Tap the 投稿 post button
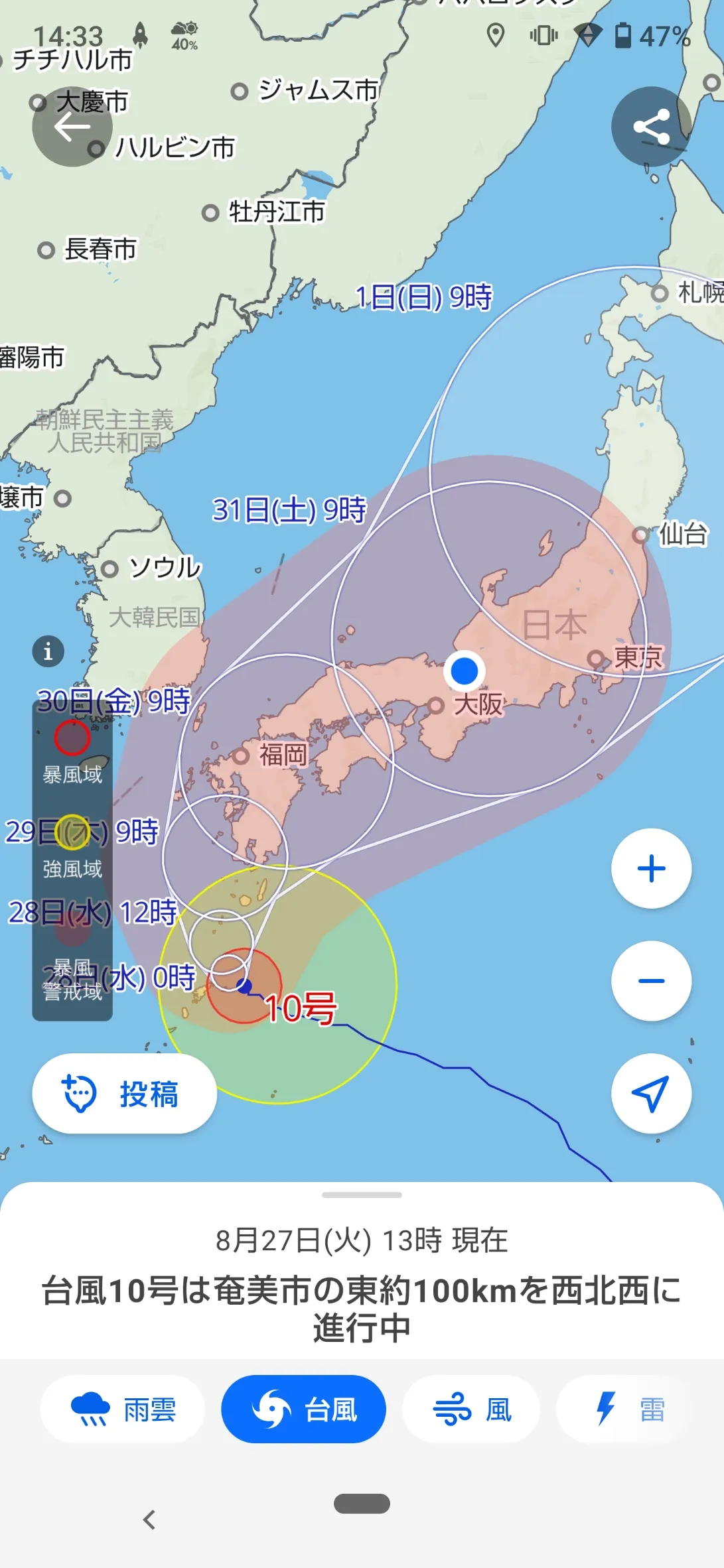The image size is (724, 1568). pyautogui.click(x=125, y=1094)
